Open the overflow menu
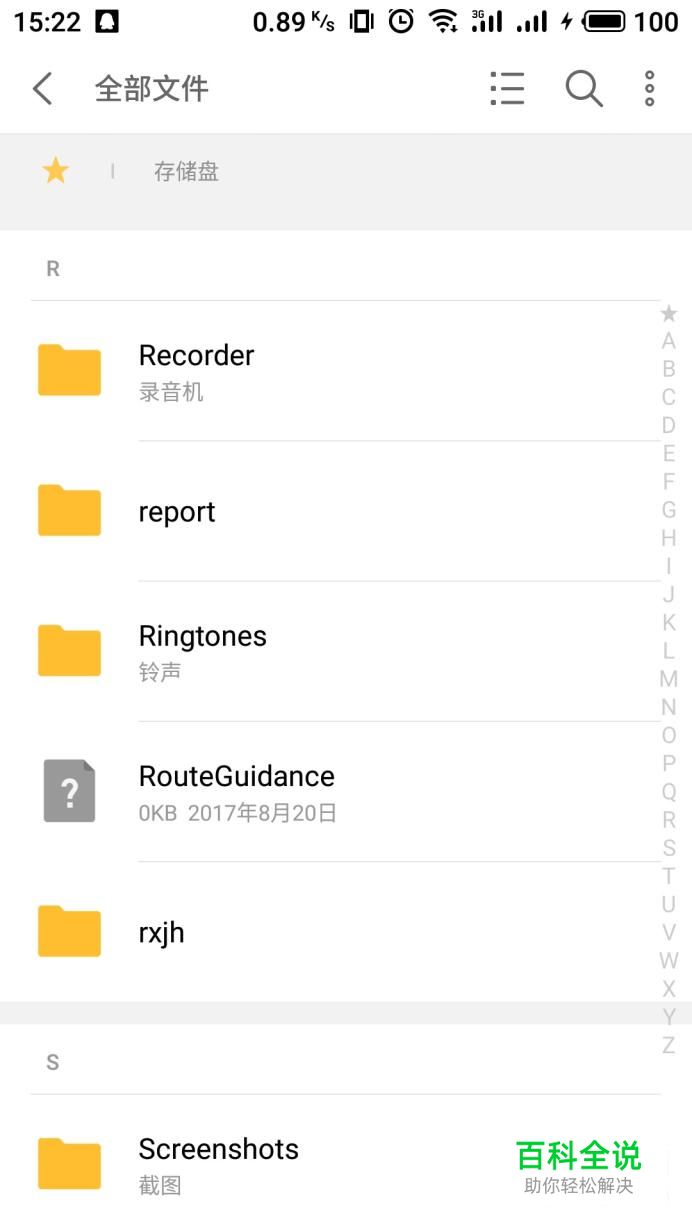Viewport: 692px width, 1230px height. (649, 89)
